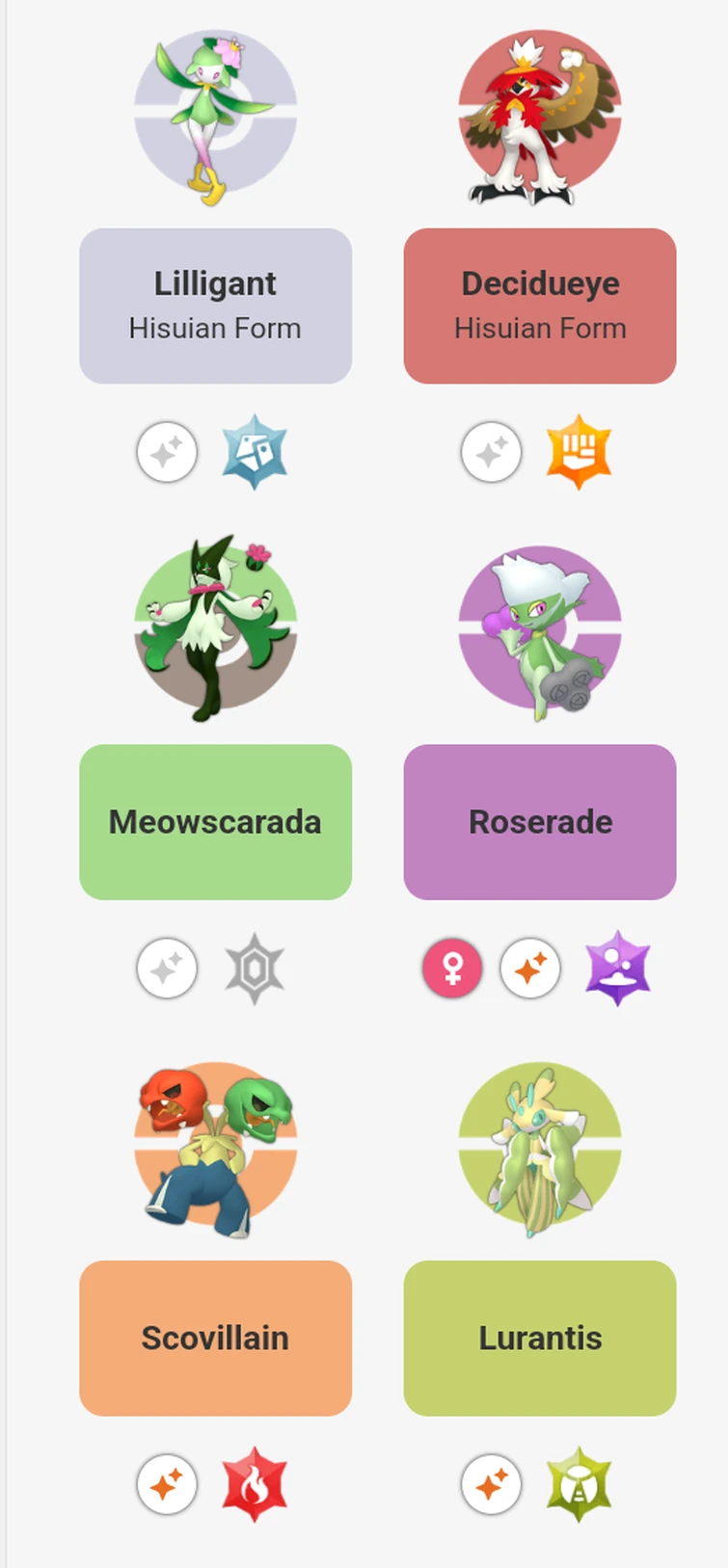Open the Scovillain name card
Viewport: 728px width, 1568px height.
click(215, 1338)
